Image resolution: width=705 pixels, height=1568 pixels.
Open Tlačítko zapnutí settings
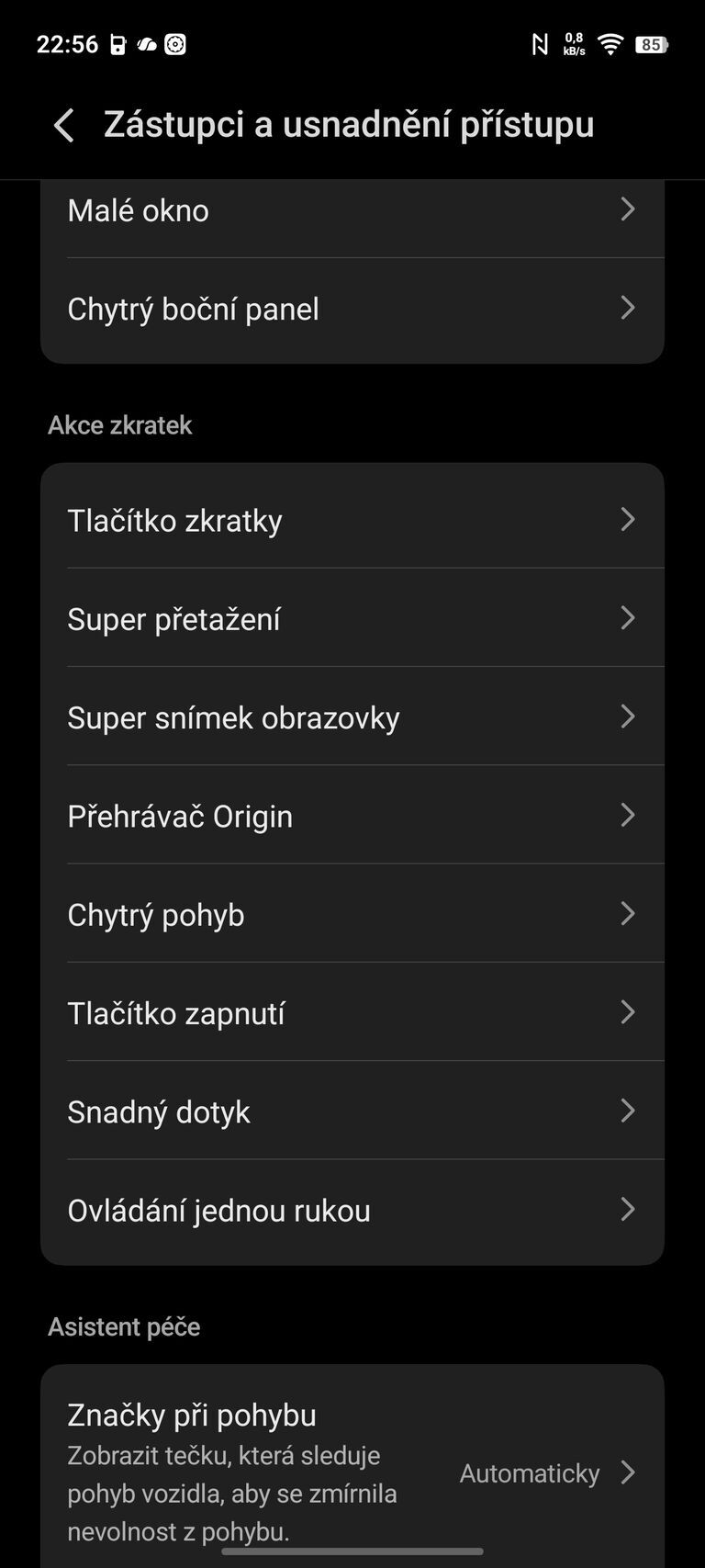[352, 1013]
